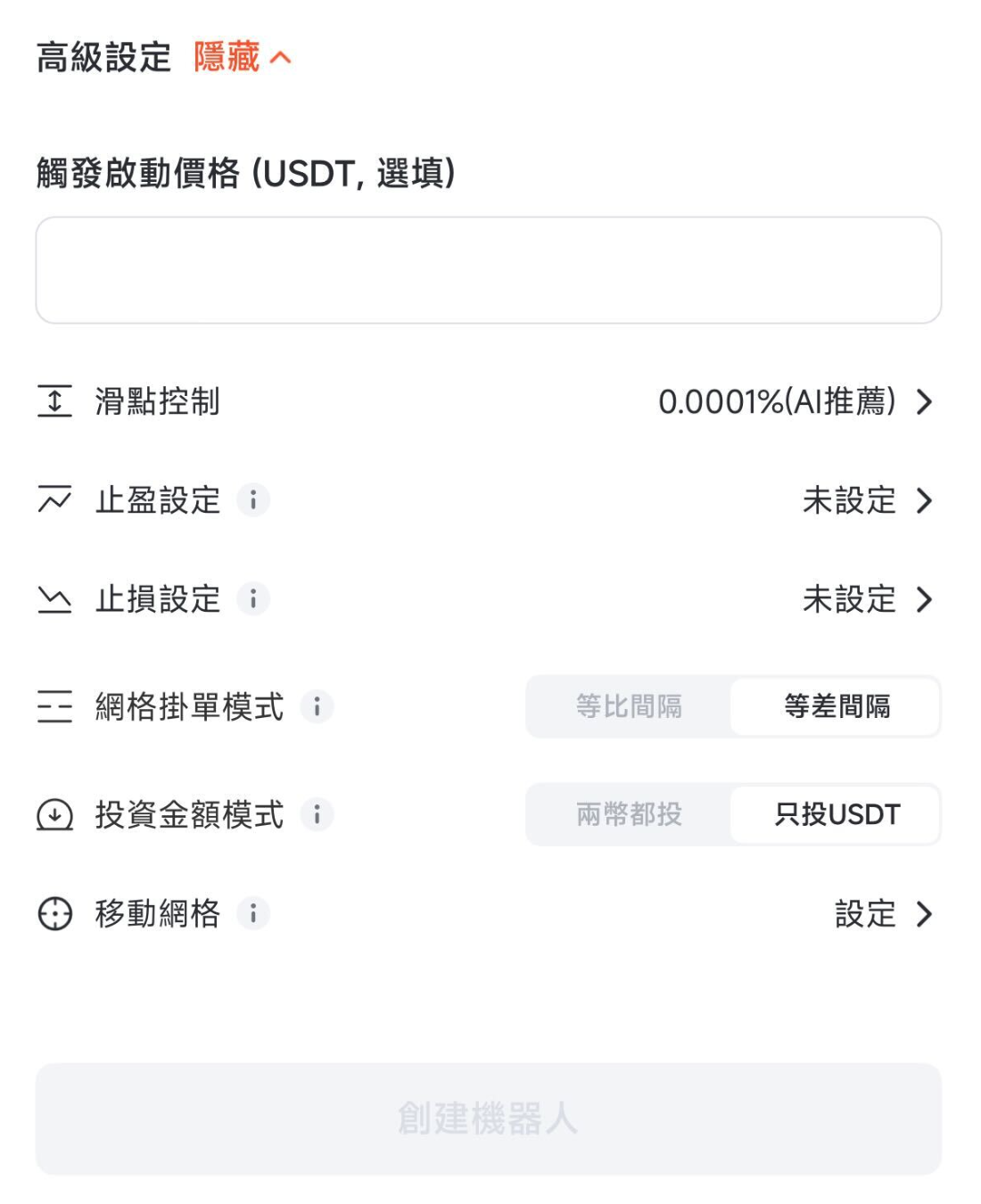Screen dimensions: 981x1204
Task: Click the trigger price (觸發啟動價格) input box
Action: point(489,268)
